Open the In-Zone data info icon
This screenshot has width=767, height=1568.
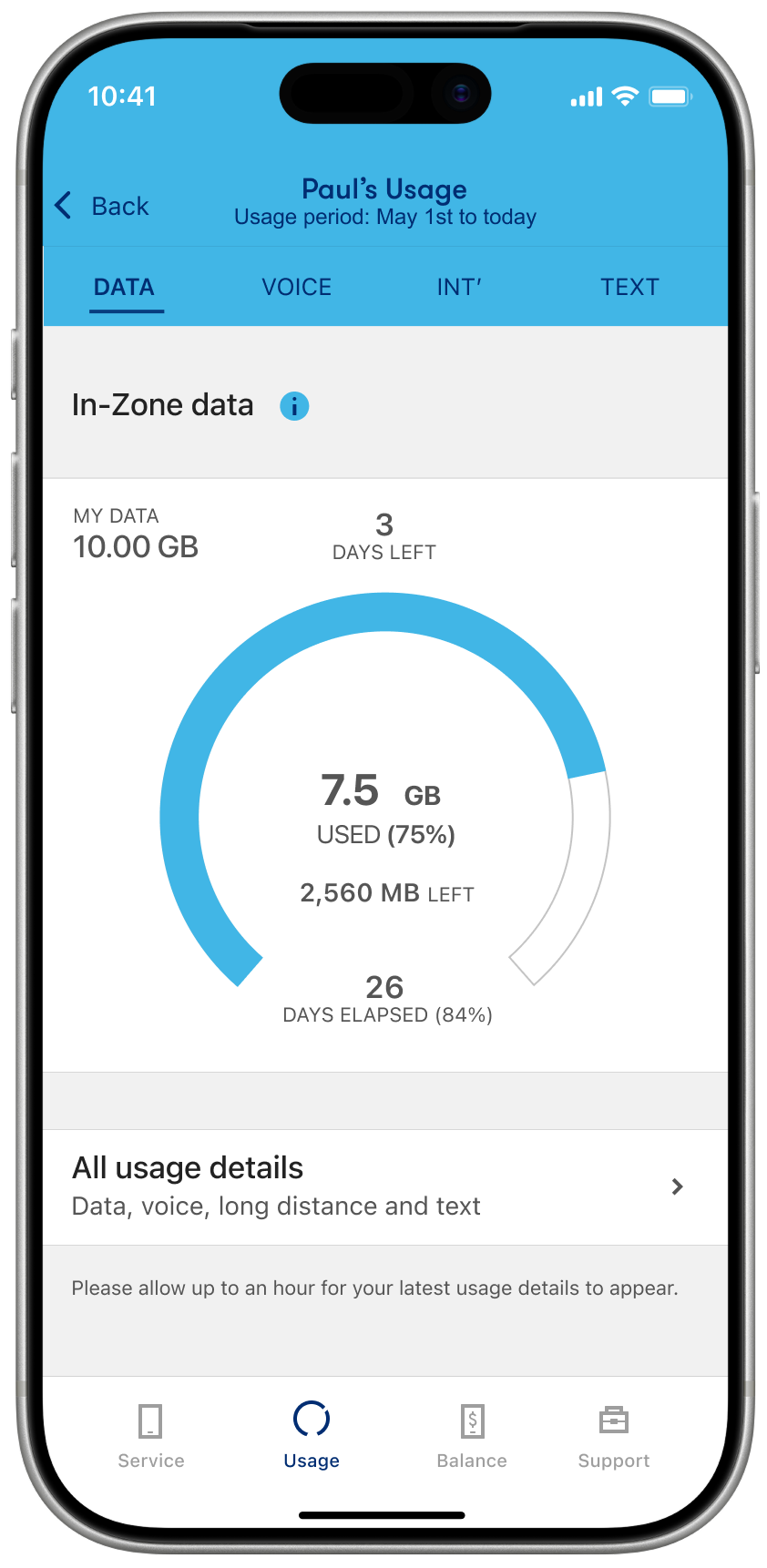[x=294, y=406]
